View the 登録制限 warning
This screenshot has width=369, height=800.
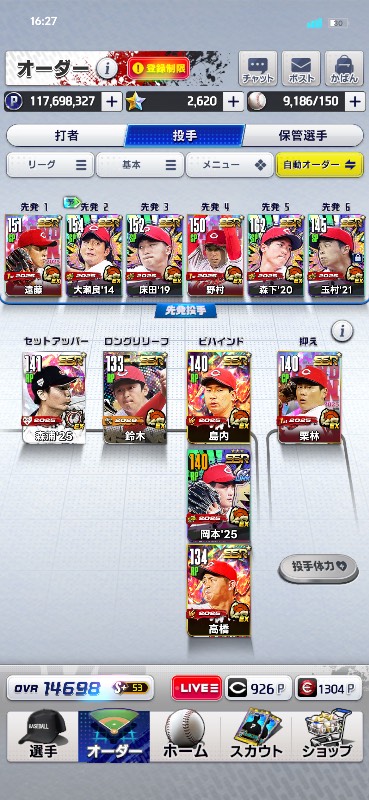coord(159,68)
